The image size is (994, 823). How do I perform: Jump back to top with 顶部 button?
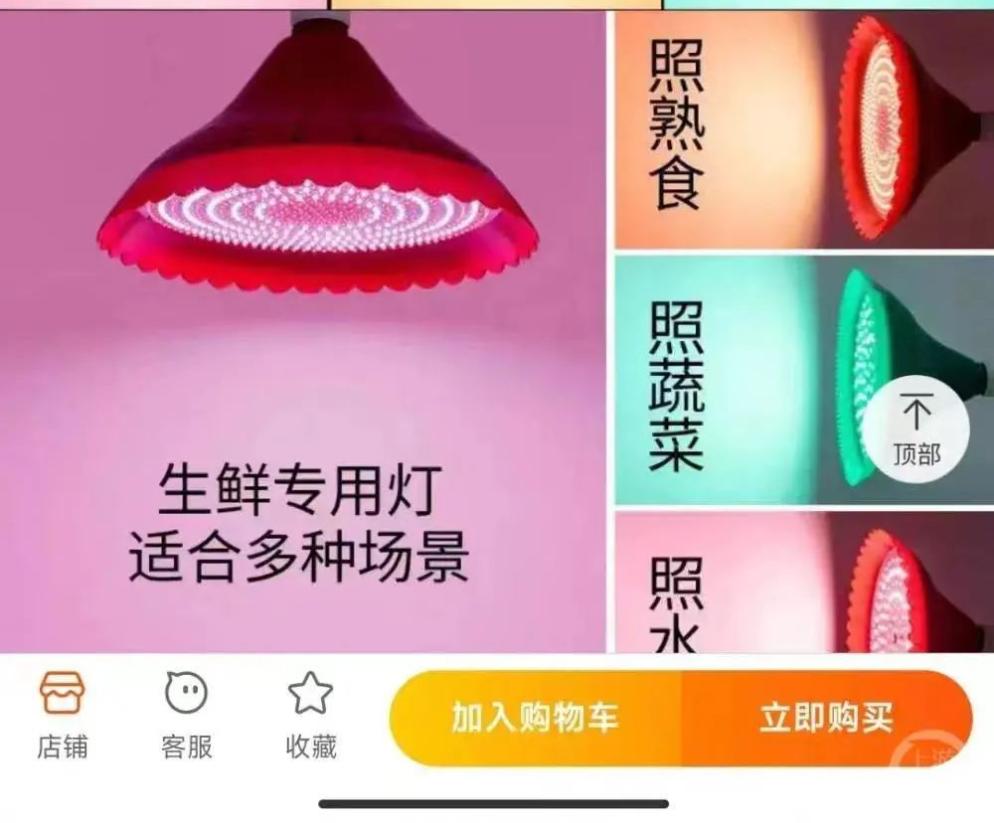click(916, 430)
